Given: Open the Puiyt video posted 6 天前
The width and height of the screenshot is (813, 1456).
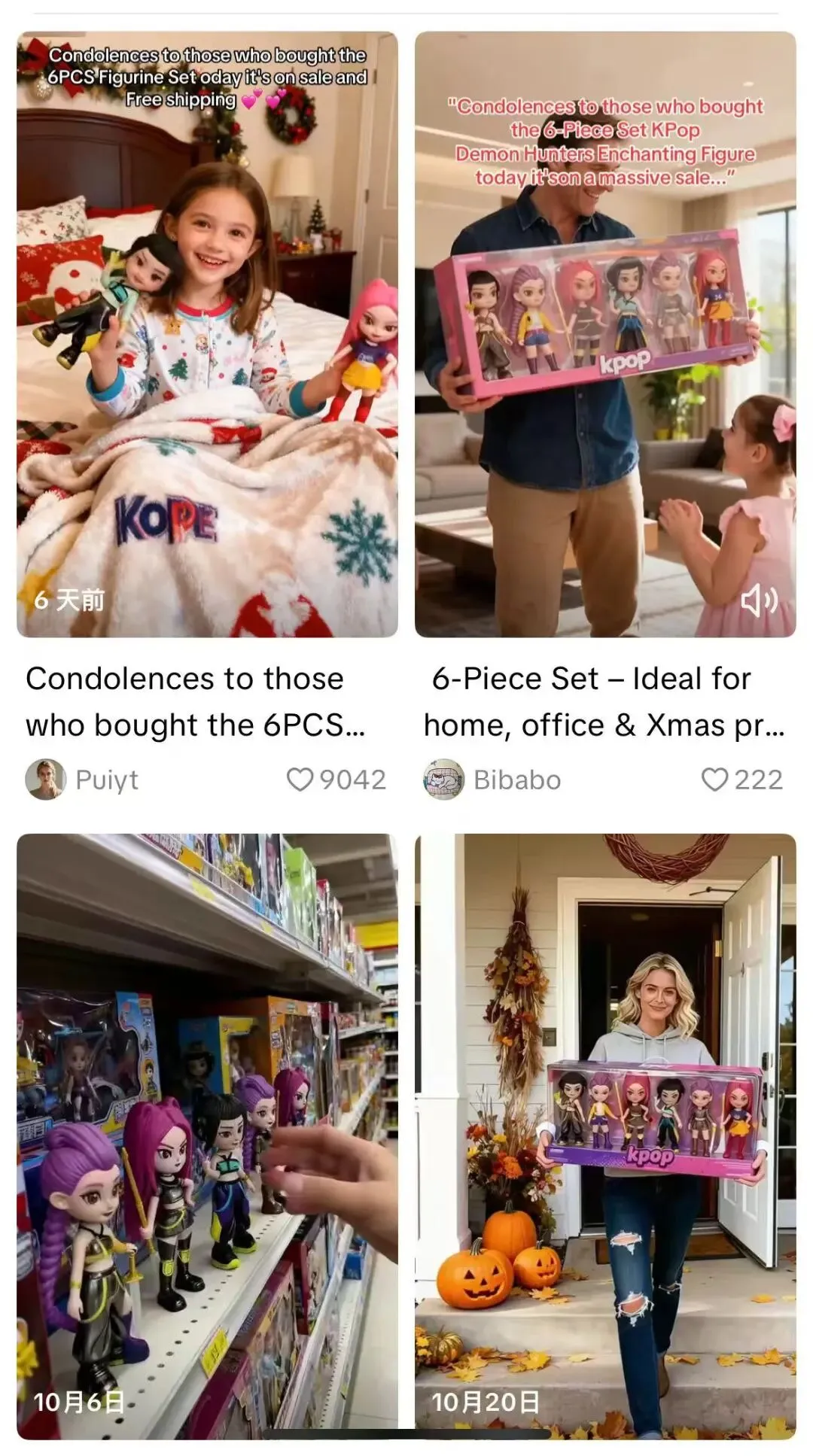Looking at the screenshot, I should tap(207, 335).
